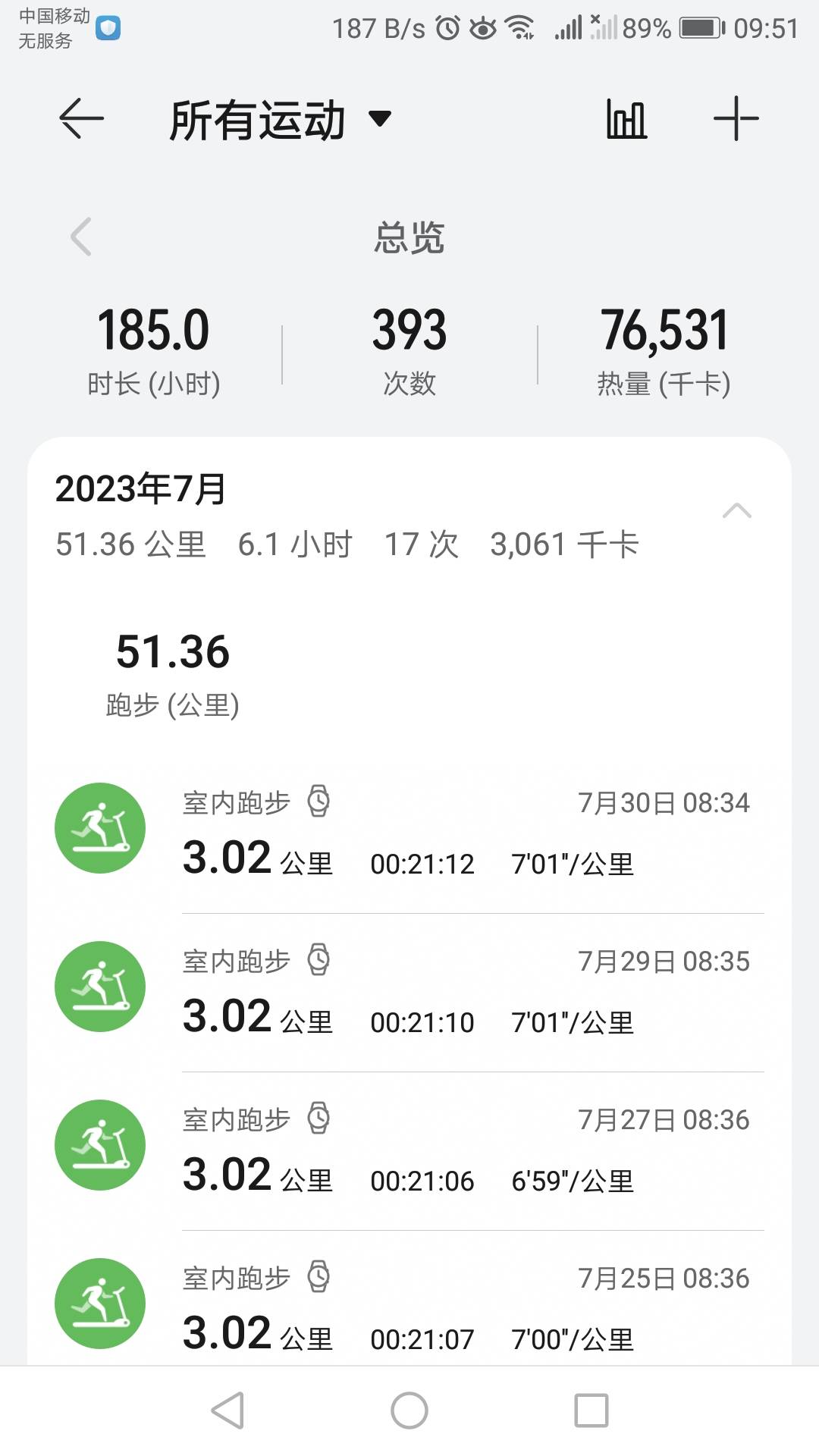Screen dimensions: 819x1456
Task: View the 185.0 时长 statistic
Action: click(x=152, y=349)
